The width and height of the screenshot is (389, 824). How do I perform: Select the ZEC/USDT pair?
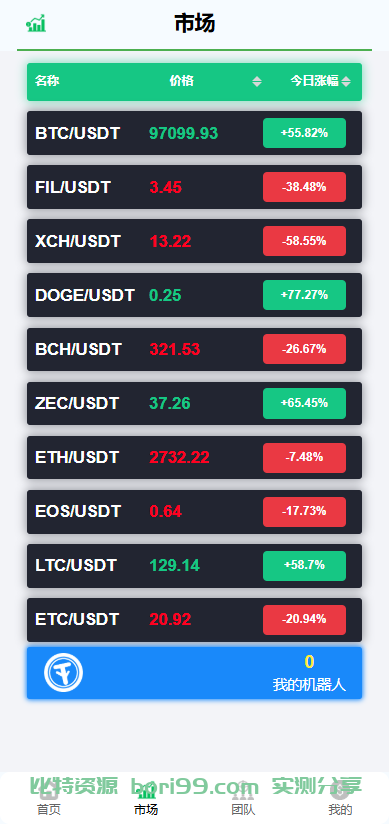194,403
